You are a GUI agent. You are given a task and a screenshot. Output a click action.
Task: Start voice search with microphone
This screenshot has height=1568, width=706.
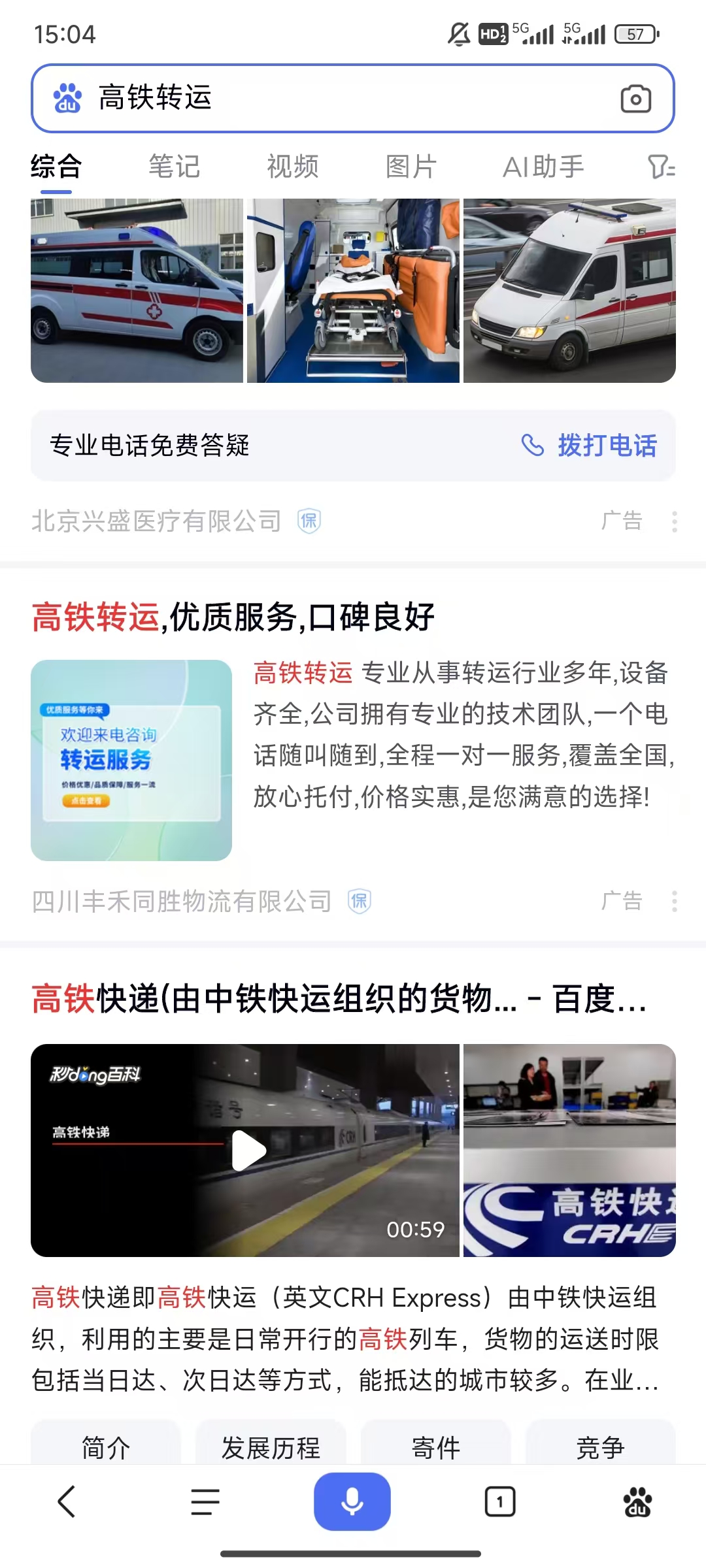(352, 1501)
